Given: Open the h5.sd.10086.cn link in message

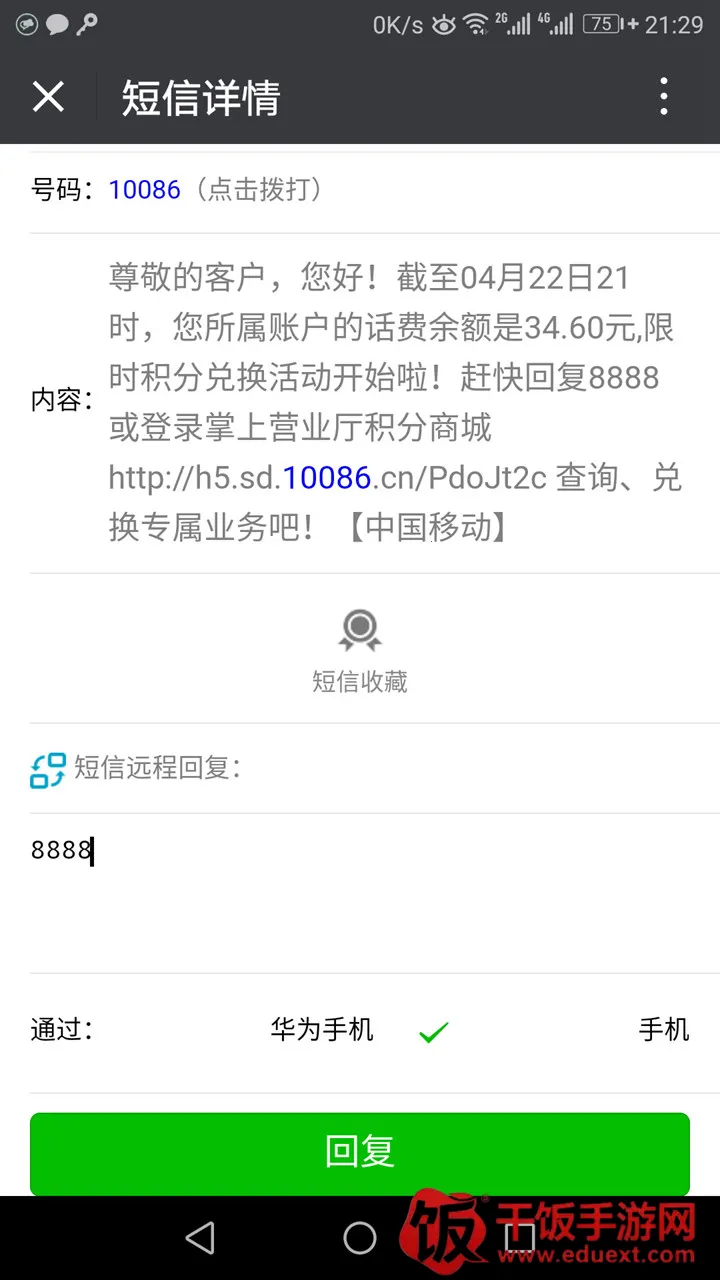Looking at the screenshot, I should 327,478.
